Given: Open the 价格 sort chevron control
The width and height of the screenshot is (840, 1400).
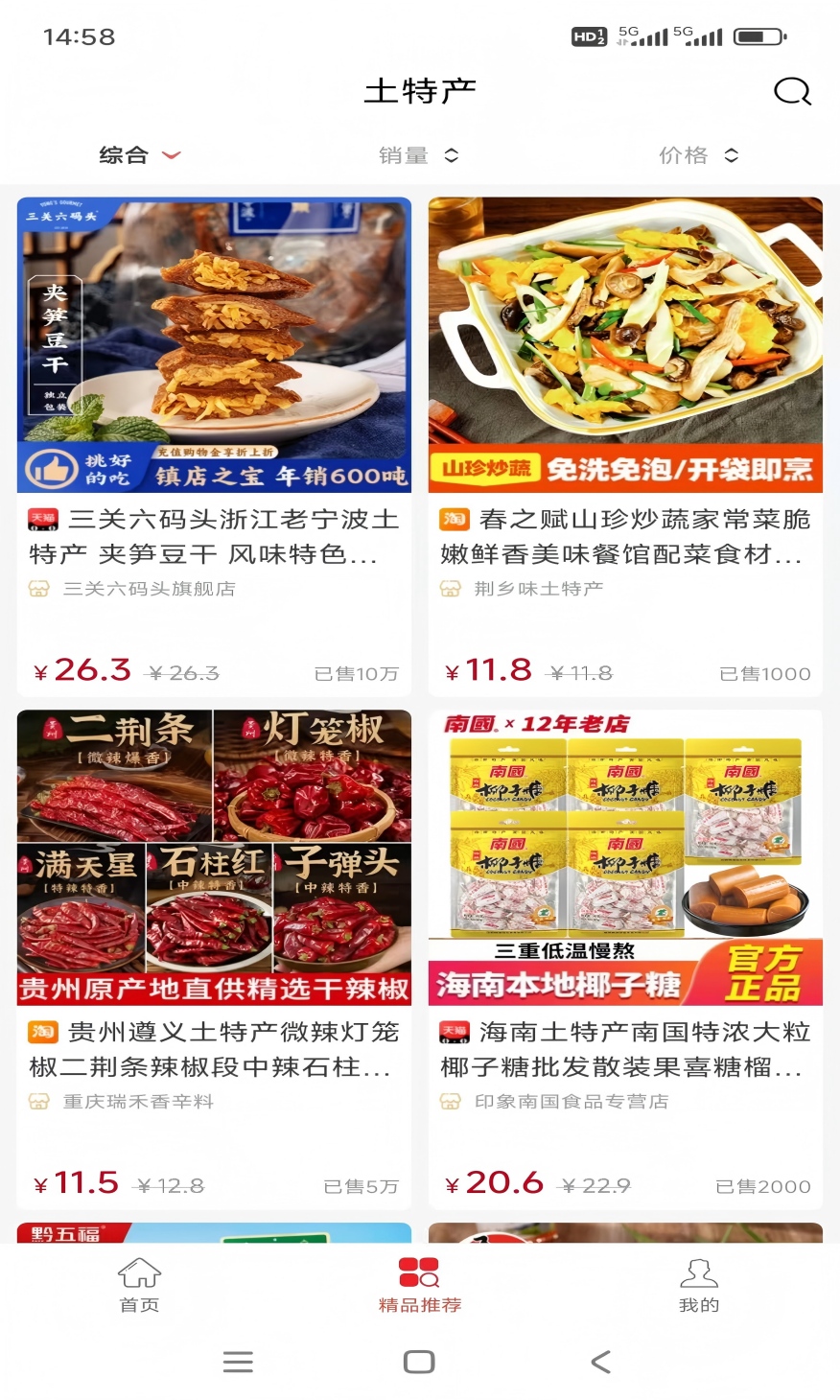Looking at the screenshot, I should [x=730, y=154].
